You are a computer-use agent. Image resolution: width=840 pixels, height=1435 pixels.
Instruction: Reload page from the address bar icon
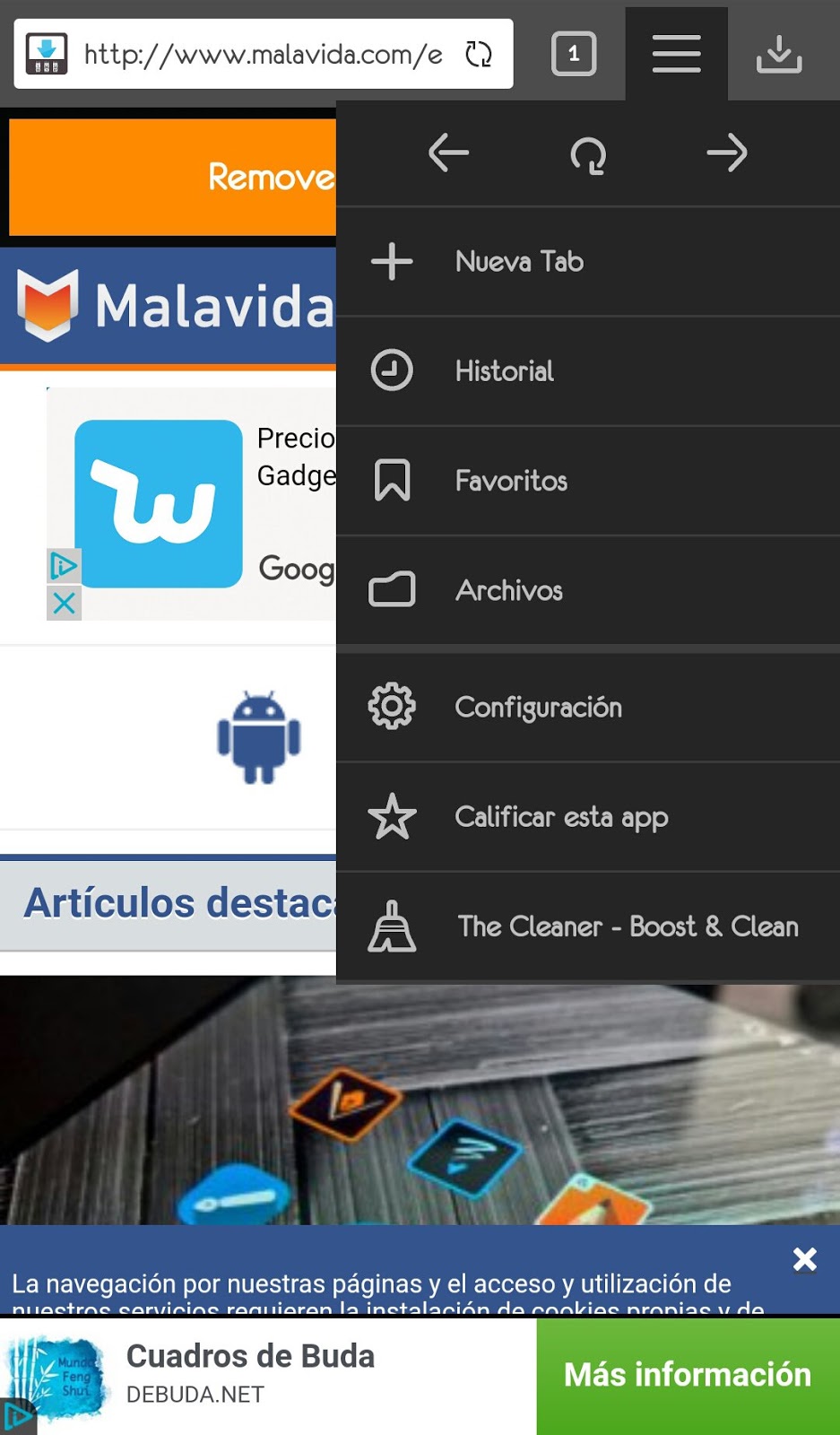coord(479,55)
